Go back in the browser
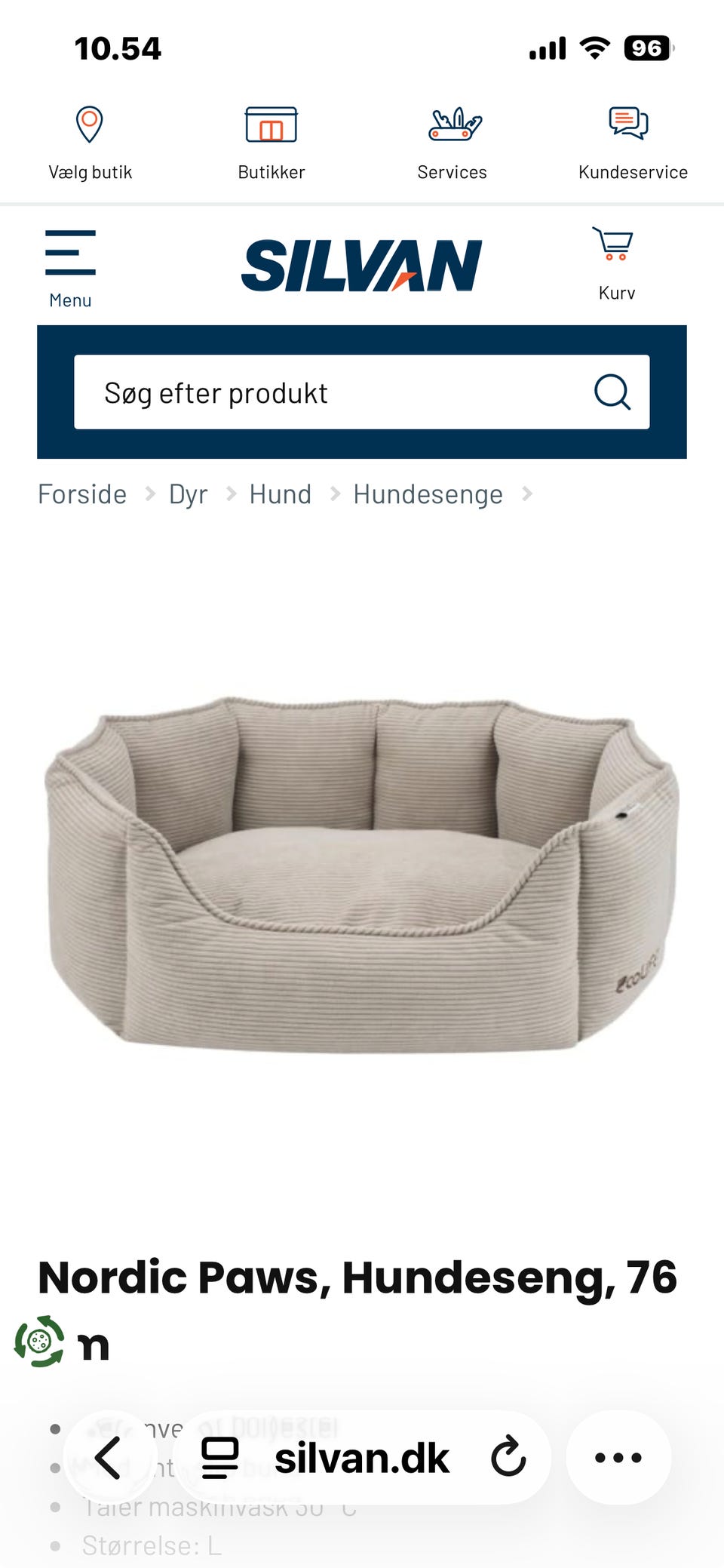The image size is (724, 1568). [109, 1457]
